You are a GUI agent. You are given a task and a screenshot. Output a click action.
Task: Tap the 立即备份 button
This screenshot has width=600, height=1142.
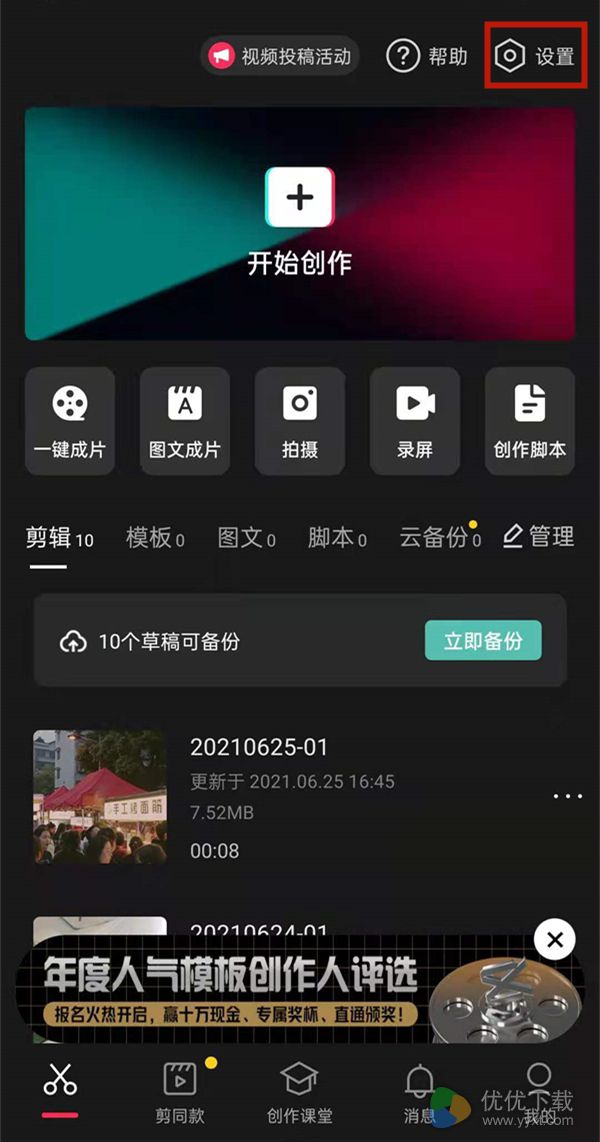coord(483,641)
